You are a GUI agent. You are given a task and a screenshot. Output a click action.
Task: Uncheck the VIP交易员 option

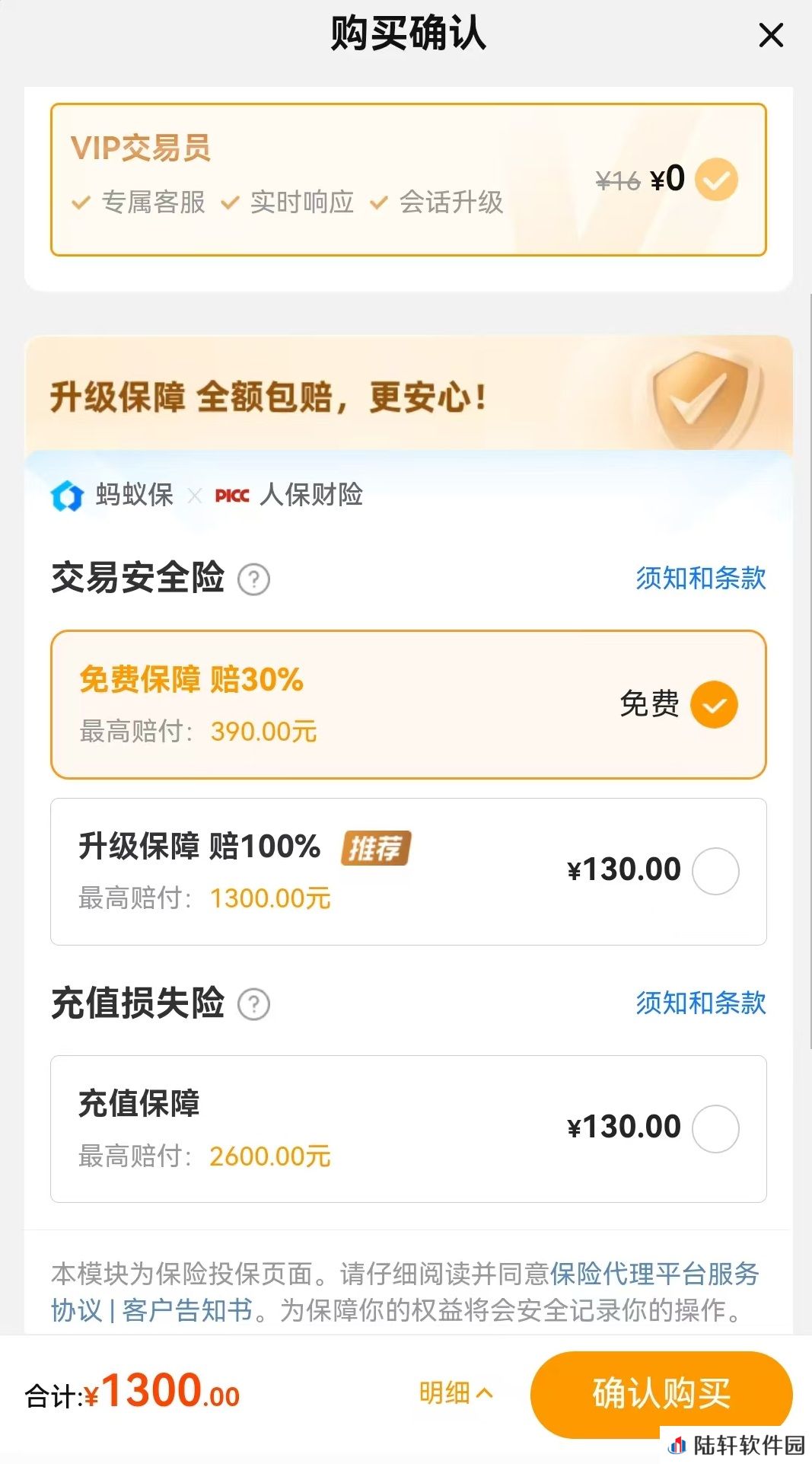pyautogui.click(x=717, y=180)
